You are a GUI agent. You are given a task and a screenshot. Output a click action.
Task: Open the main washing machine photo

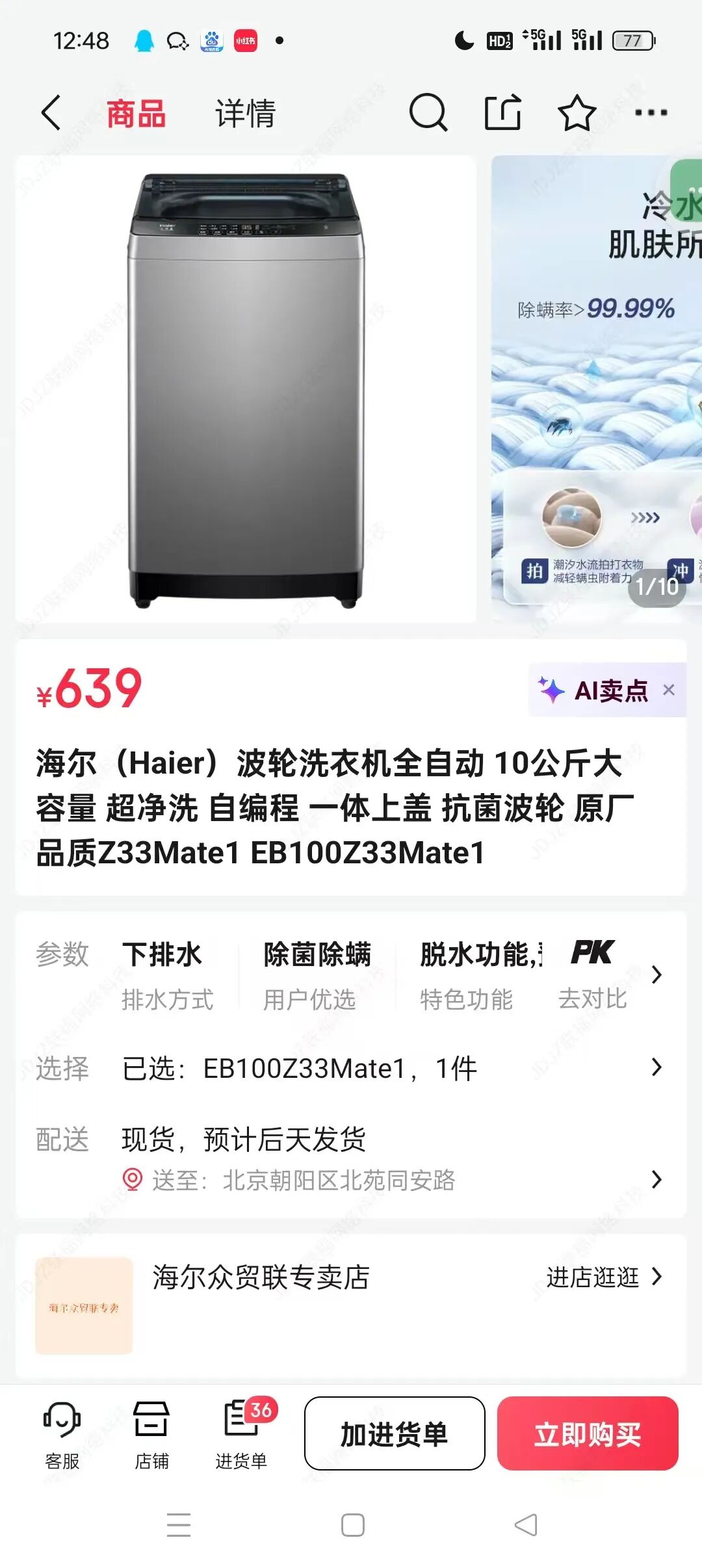[246, 389]
